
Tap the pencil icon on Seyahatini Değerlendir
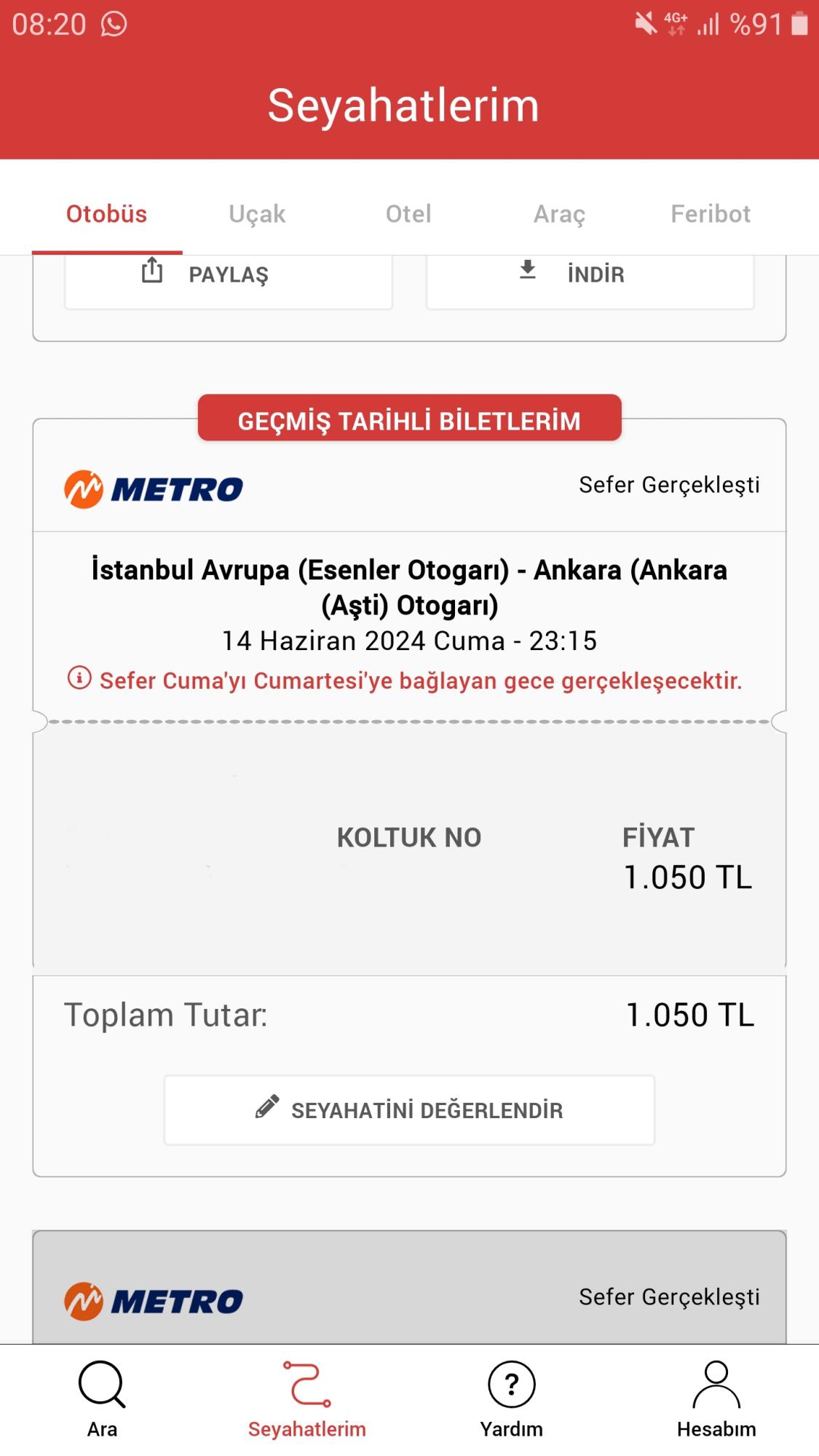pyautogui.click(x=269, y=1109)
